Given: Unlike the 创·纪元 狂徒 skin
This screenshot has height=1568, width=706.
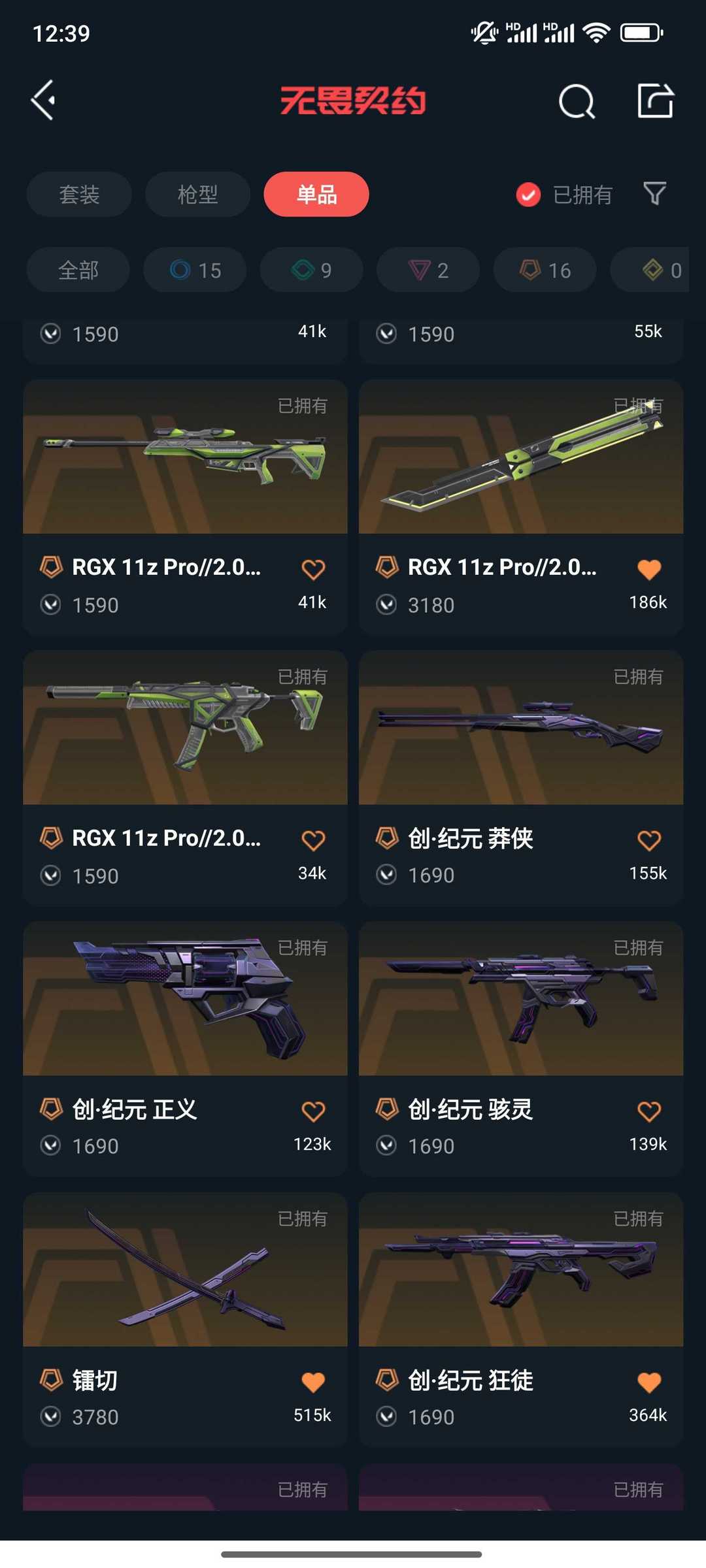Looking at the screenshot, I should 649,1382.
